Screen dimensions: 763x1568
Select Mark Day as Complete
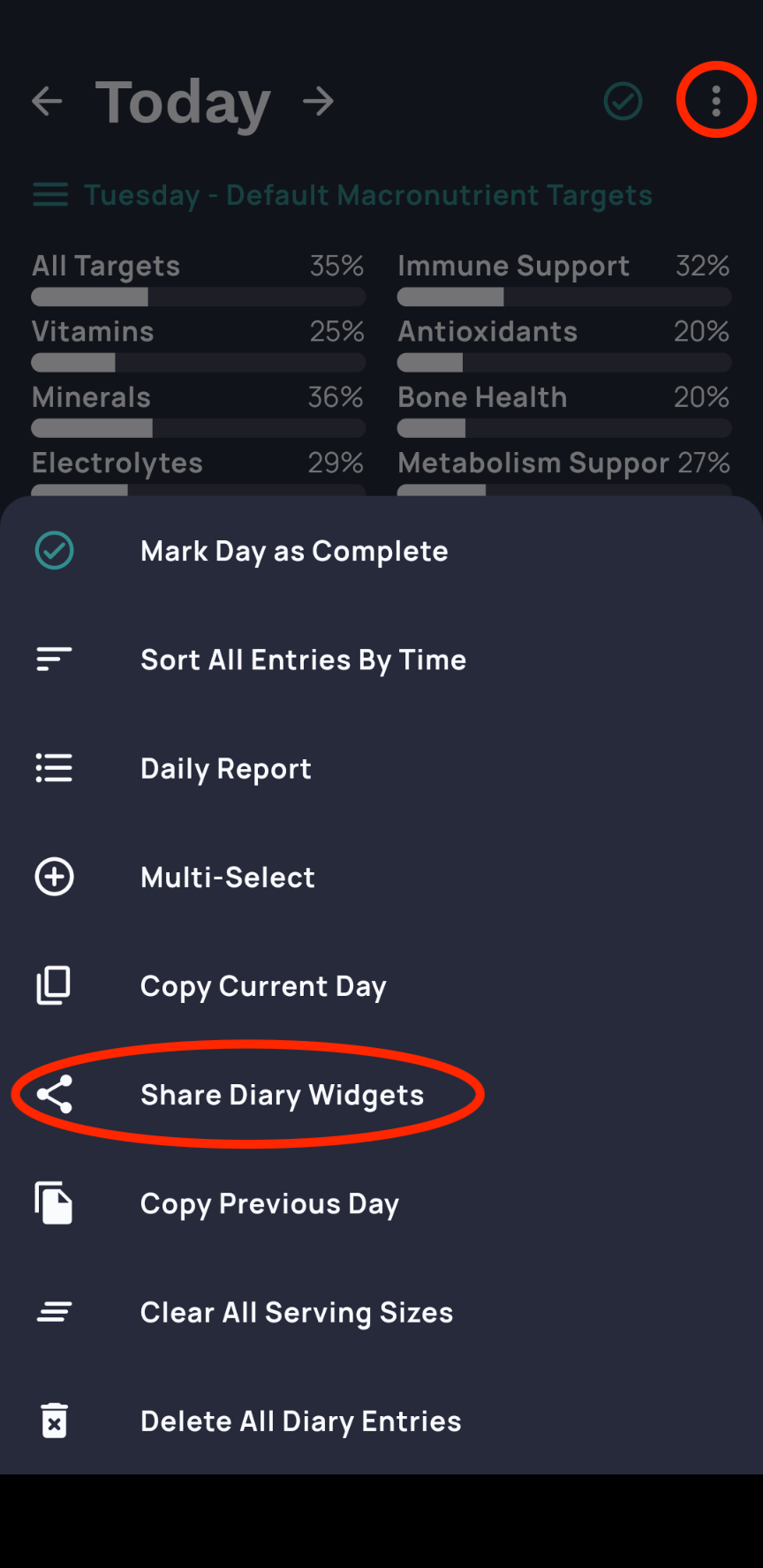[294, 550]
